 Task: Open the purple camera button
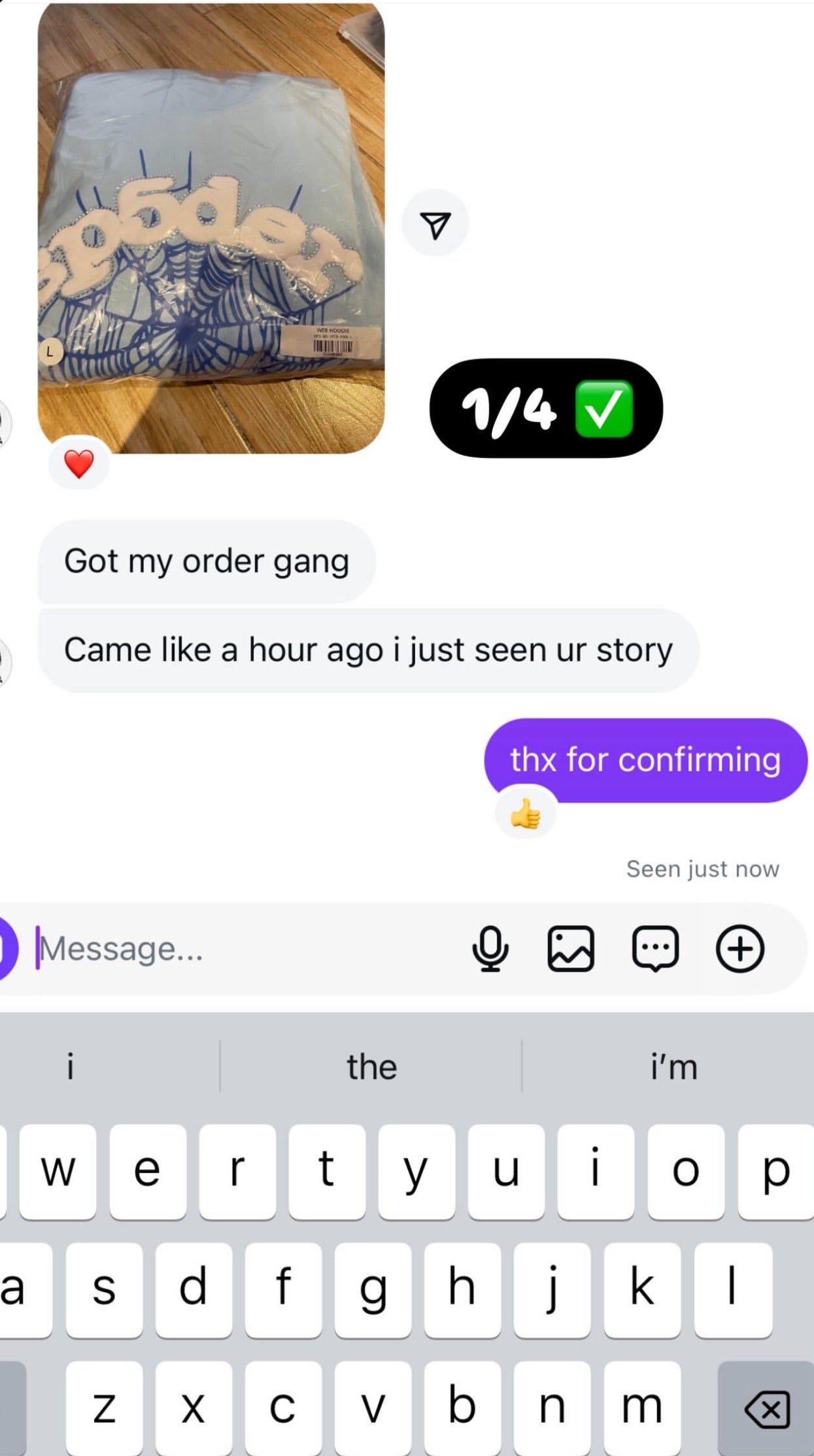tap(7, 949)
